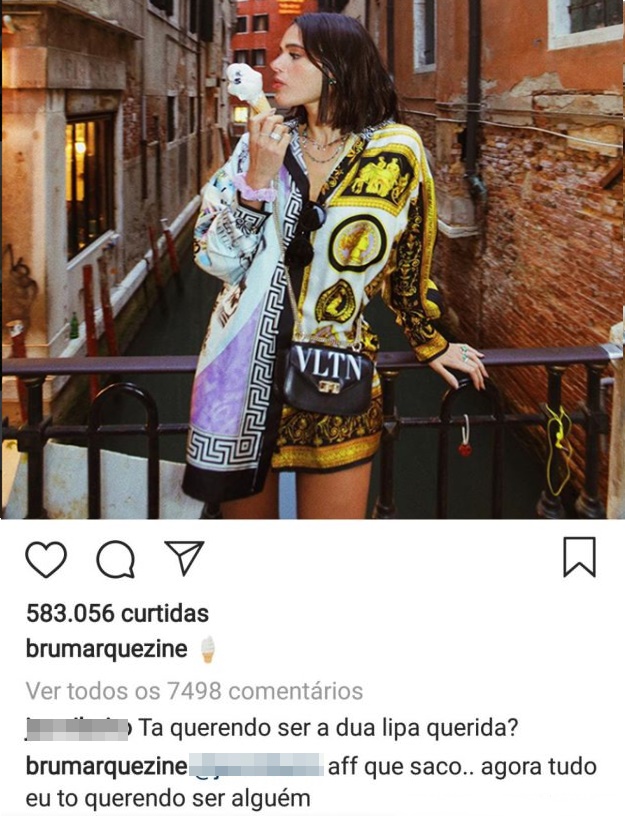
Task: Like the post with the heart icon
Action: [x=45, y=559]
